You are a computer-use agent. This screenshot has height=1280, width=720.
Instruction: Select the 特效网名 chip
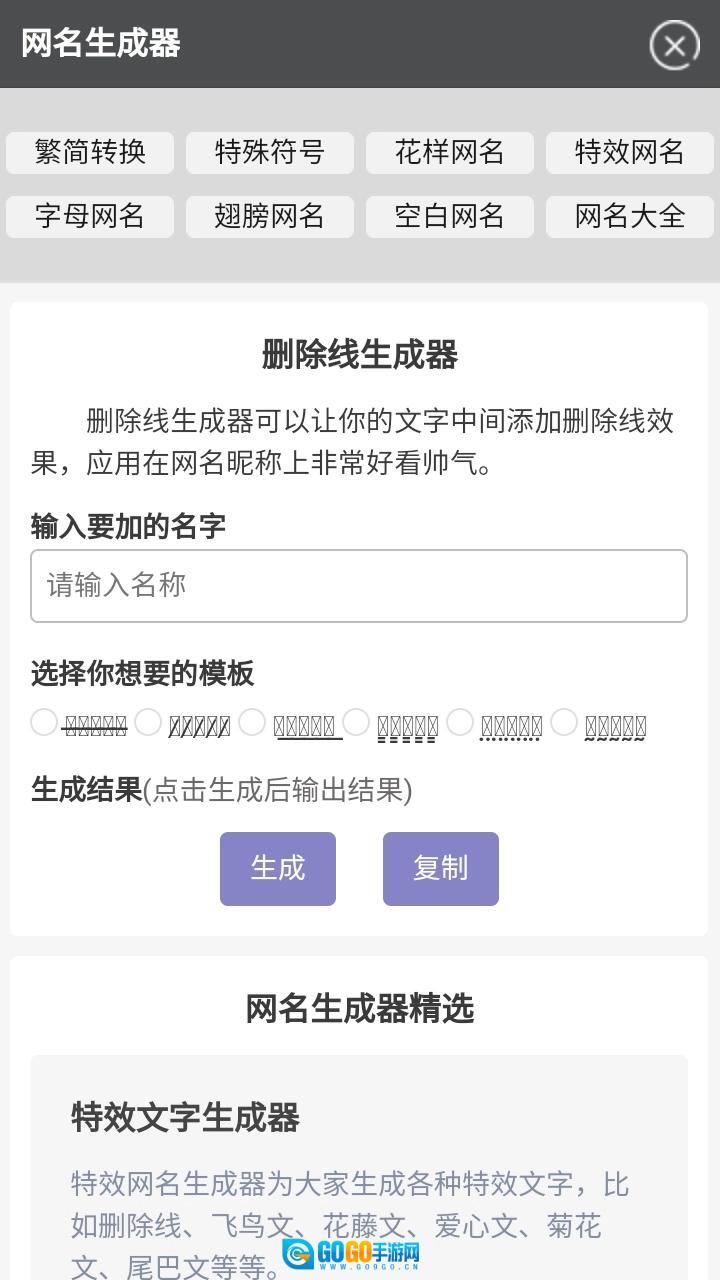[x=630, y=152]
